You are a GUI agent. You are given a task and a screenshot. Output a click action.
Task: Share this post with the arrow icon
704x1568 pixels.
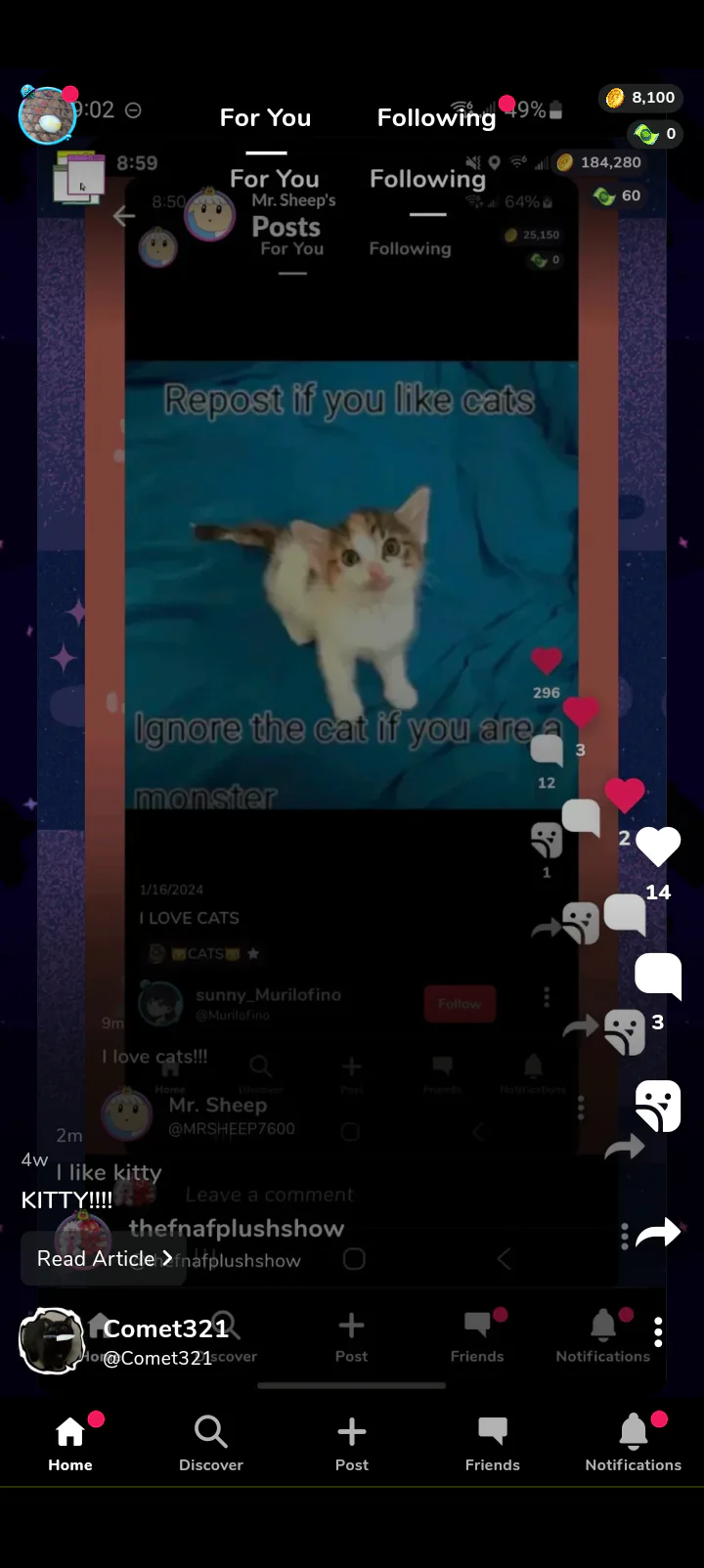[x=658, y=1233]
